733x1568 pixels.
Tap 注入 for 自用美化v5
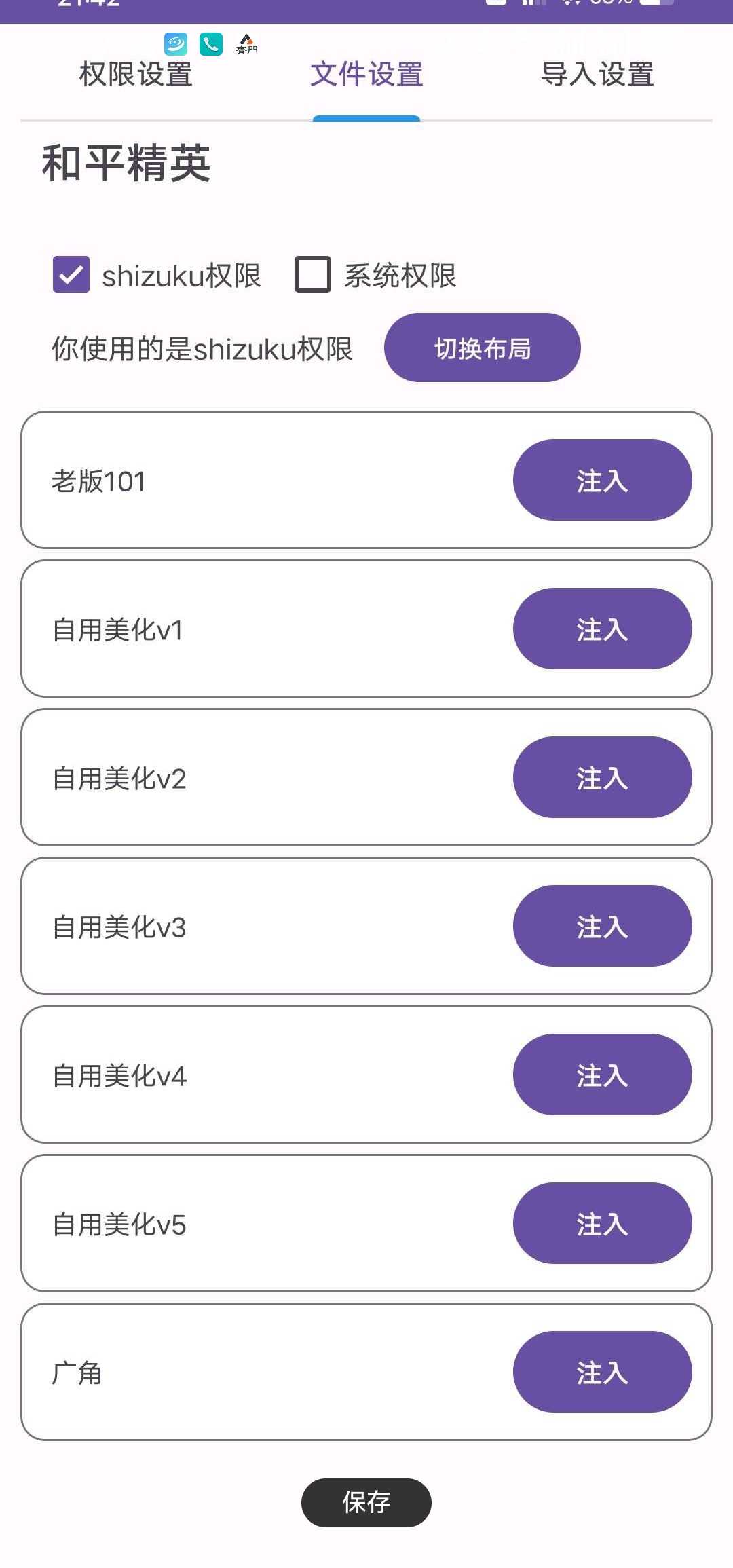(x=603, y=1223)
